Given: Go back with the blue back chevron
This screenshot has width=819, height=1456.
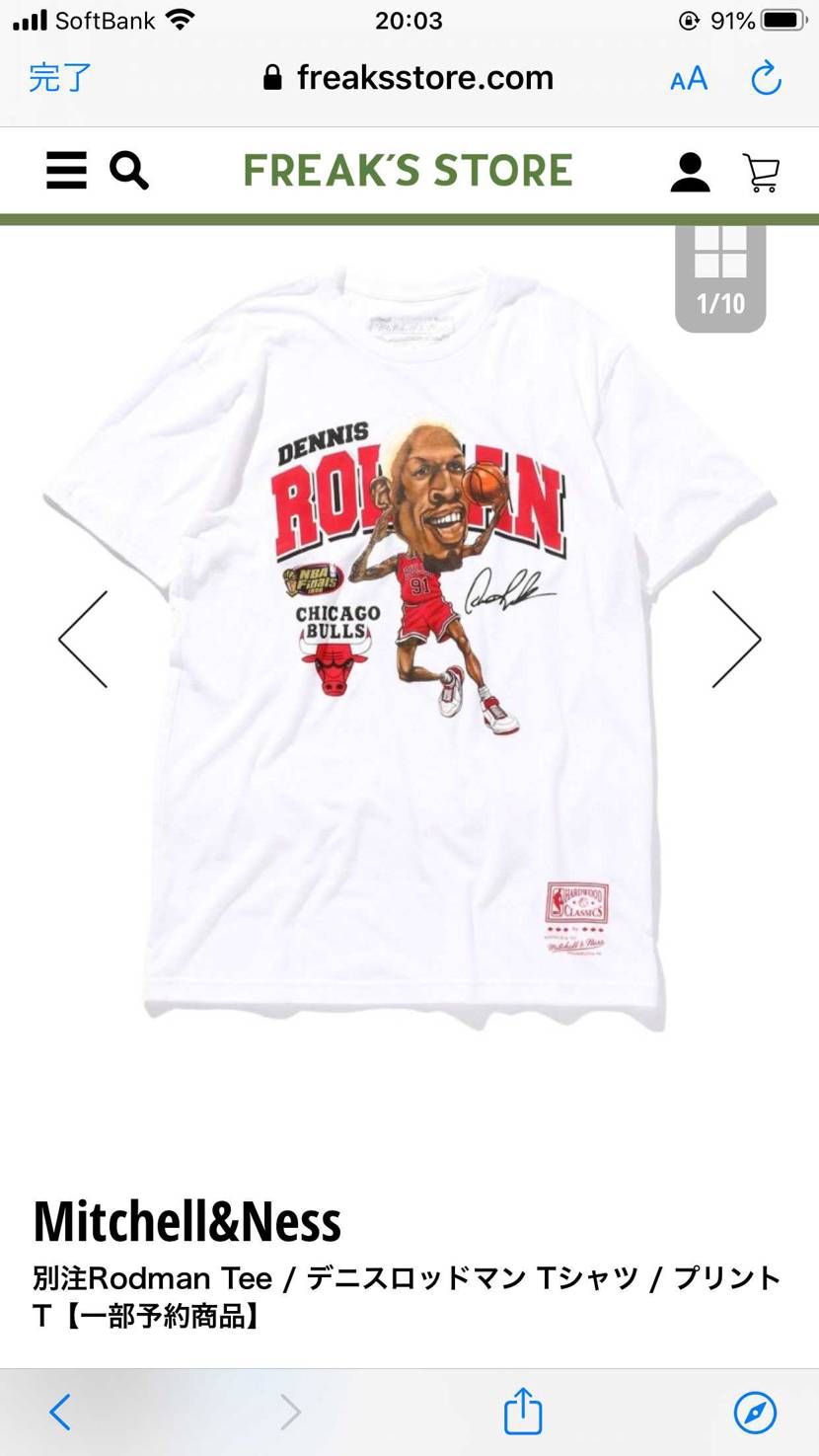Looking at the screenshot, I should [59, 1411].
